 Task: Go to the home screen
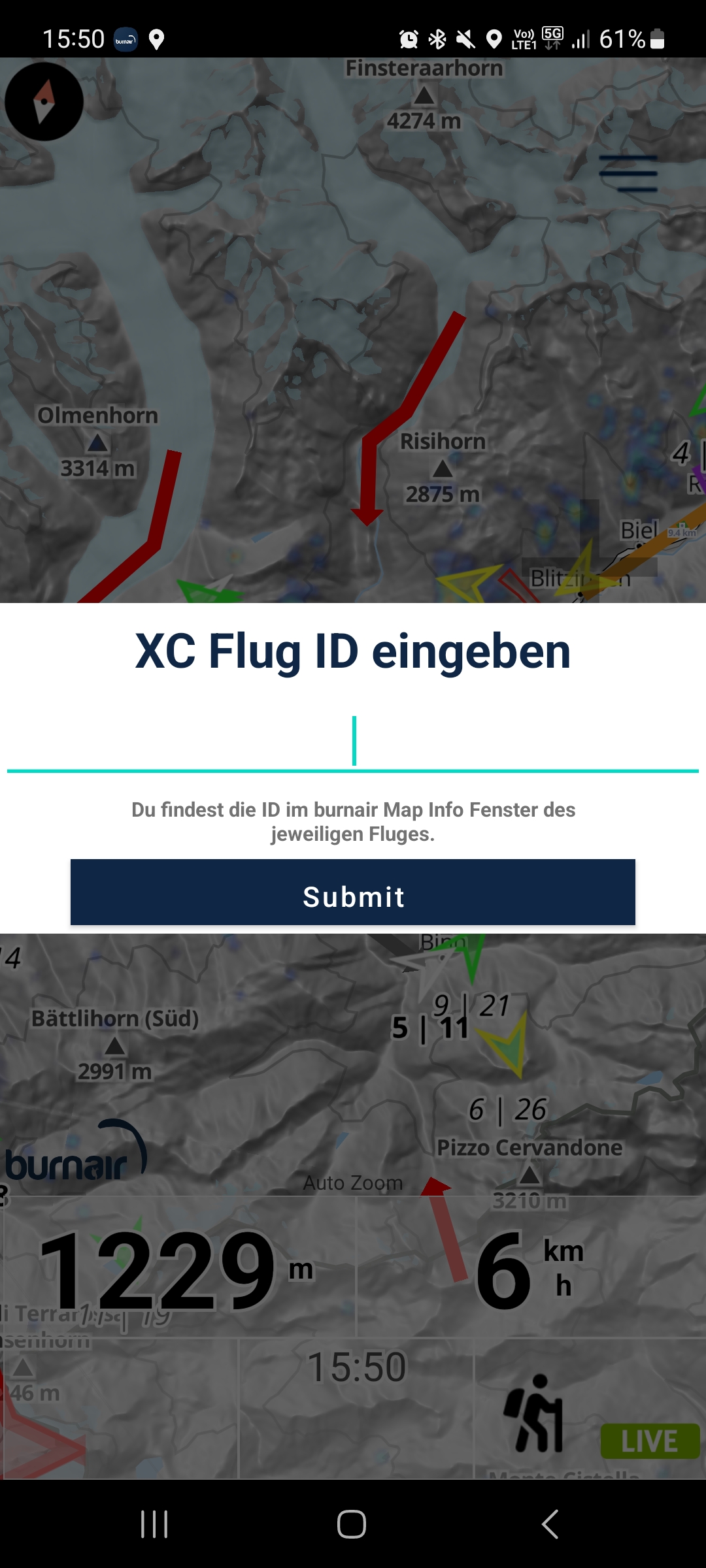[352, 1524]
